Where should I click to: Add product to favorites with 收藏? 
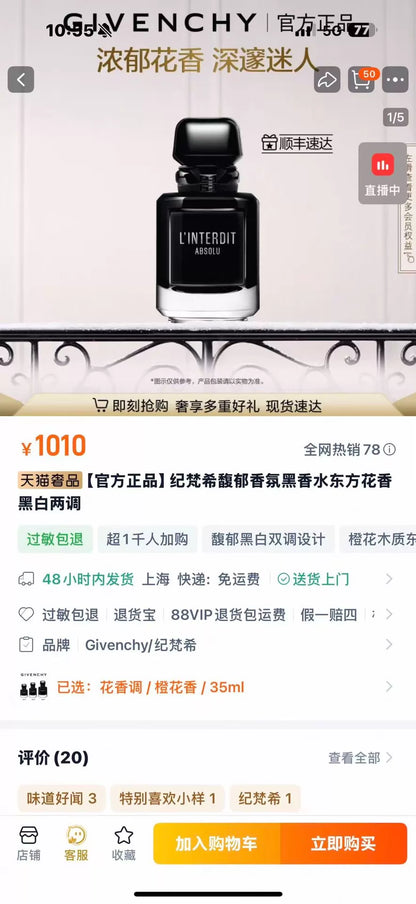click(124, 843)
